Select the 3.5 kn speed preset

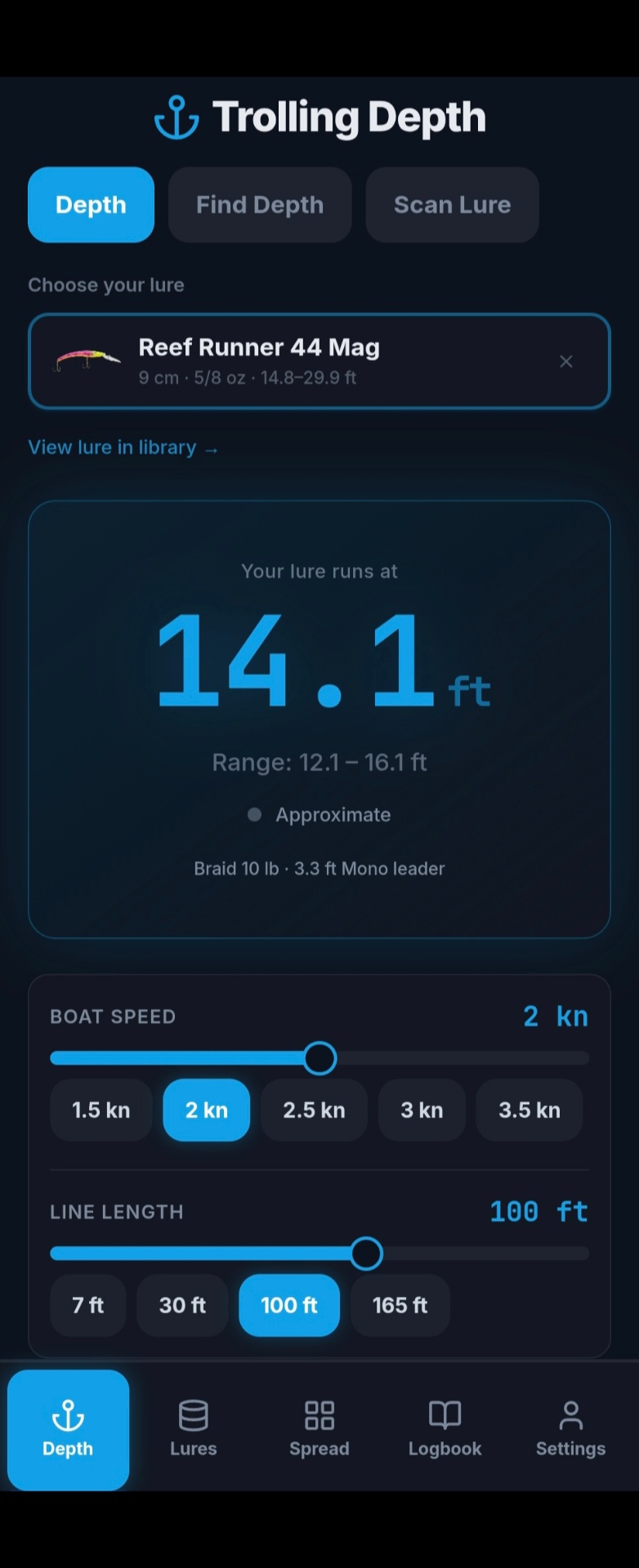529,1110
